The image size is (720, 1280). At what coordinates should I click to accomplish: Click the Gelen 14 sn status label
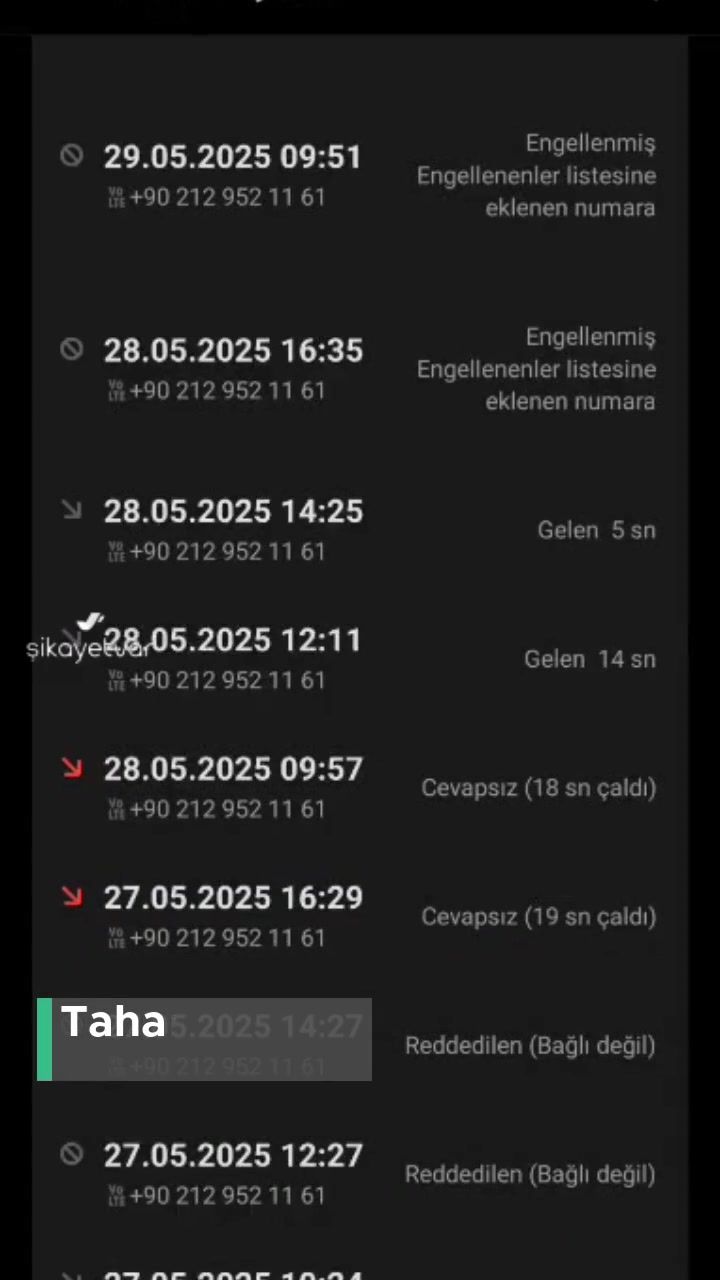[x=589, y=659]
